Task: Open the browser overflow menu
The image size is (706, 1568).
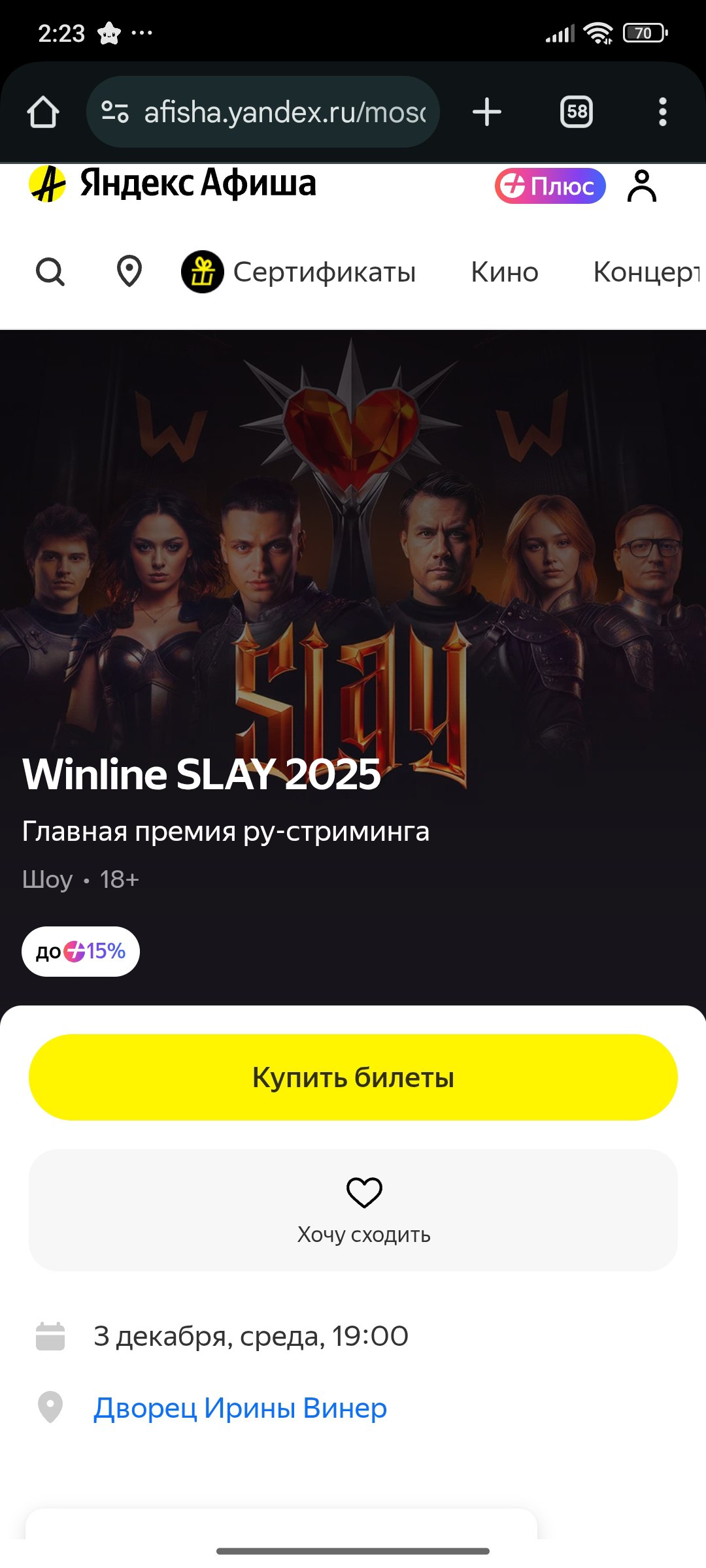Action: (x=662, y=112)
